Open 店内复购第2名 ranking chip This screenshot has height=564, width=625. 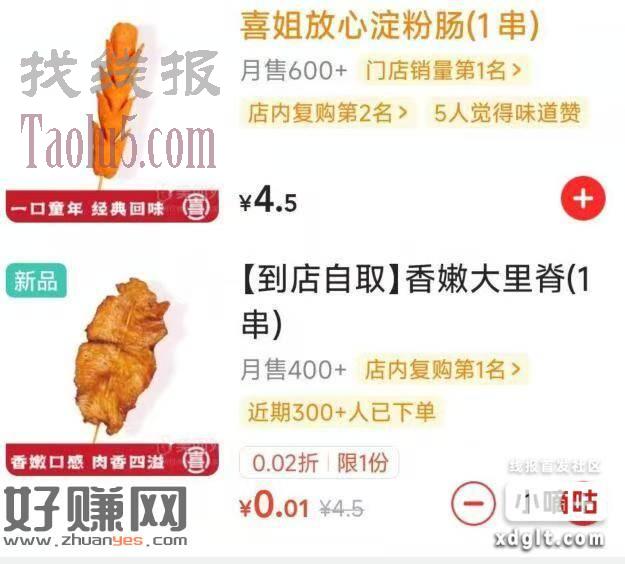(x=329, y=112)
